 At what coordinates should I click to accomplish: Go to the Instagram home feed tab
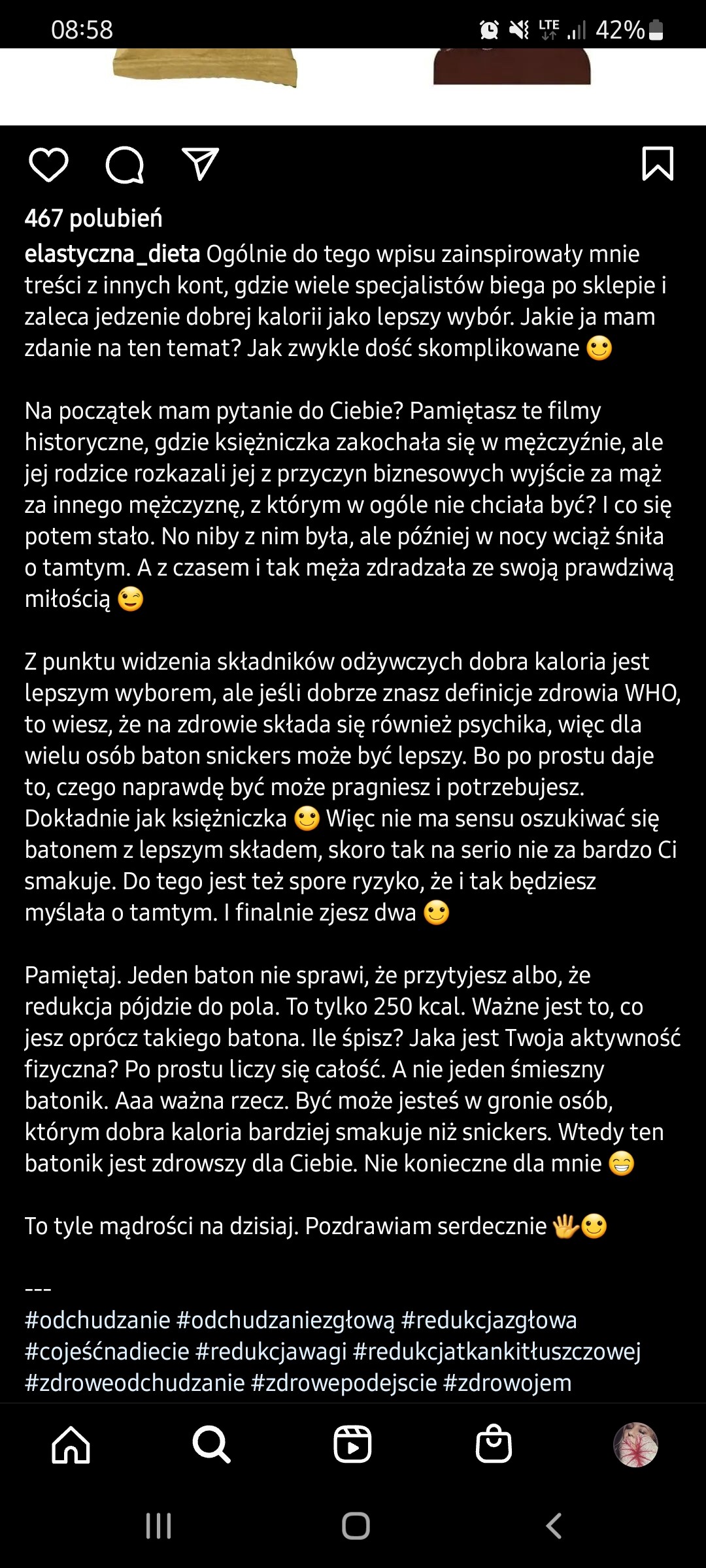tap(71, 1444)
